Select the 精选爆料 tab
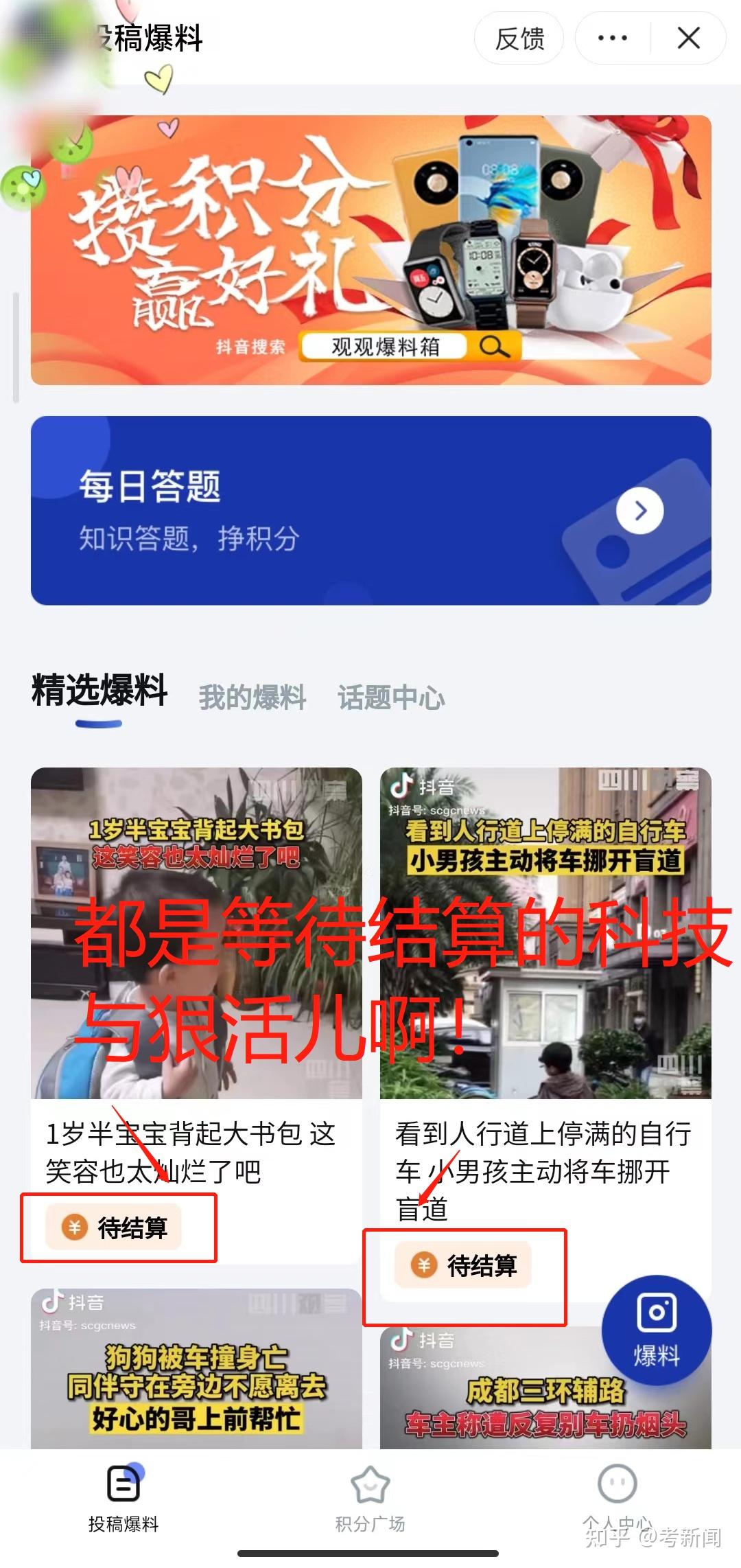Image resolution: width=741 pixels, height=1568 pixels. (x=99, y=691)
